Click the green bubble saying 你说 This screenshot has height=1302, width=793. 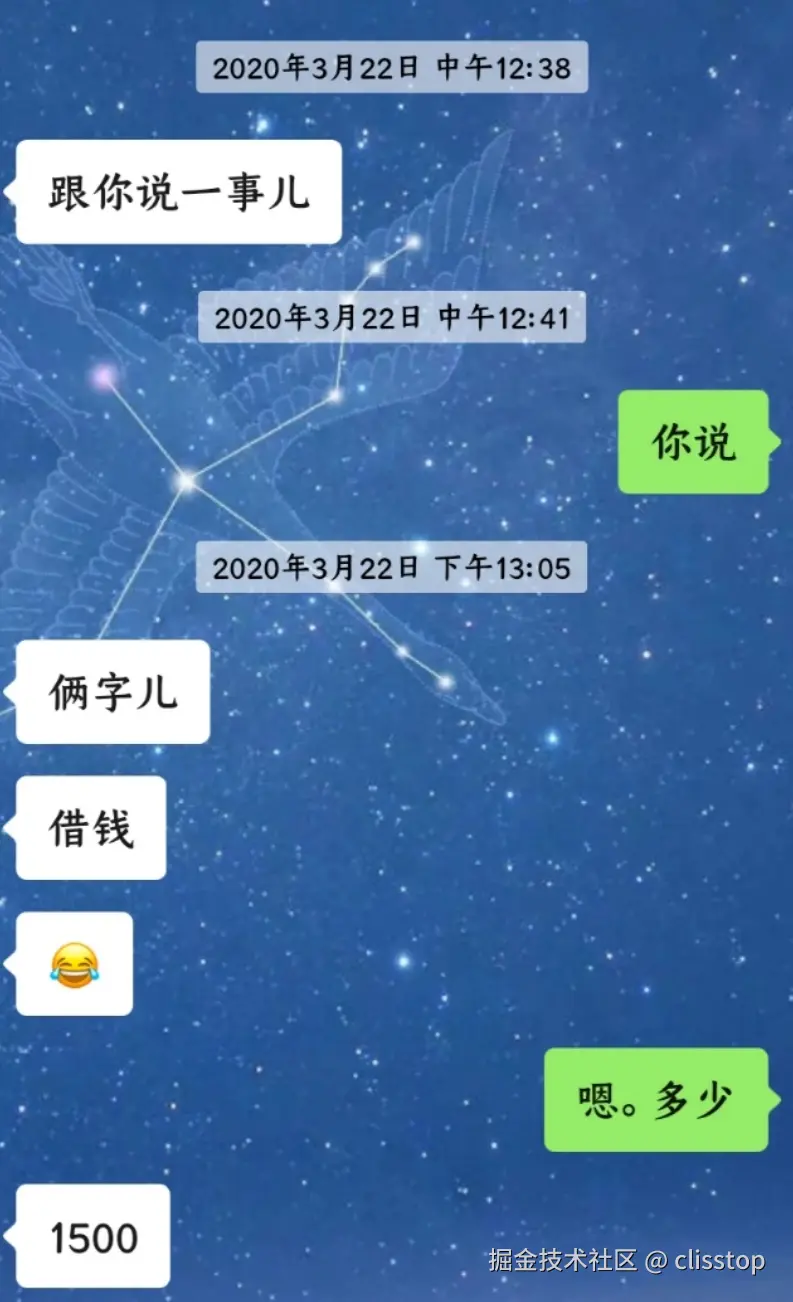tap(694, 443)
